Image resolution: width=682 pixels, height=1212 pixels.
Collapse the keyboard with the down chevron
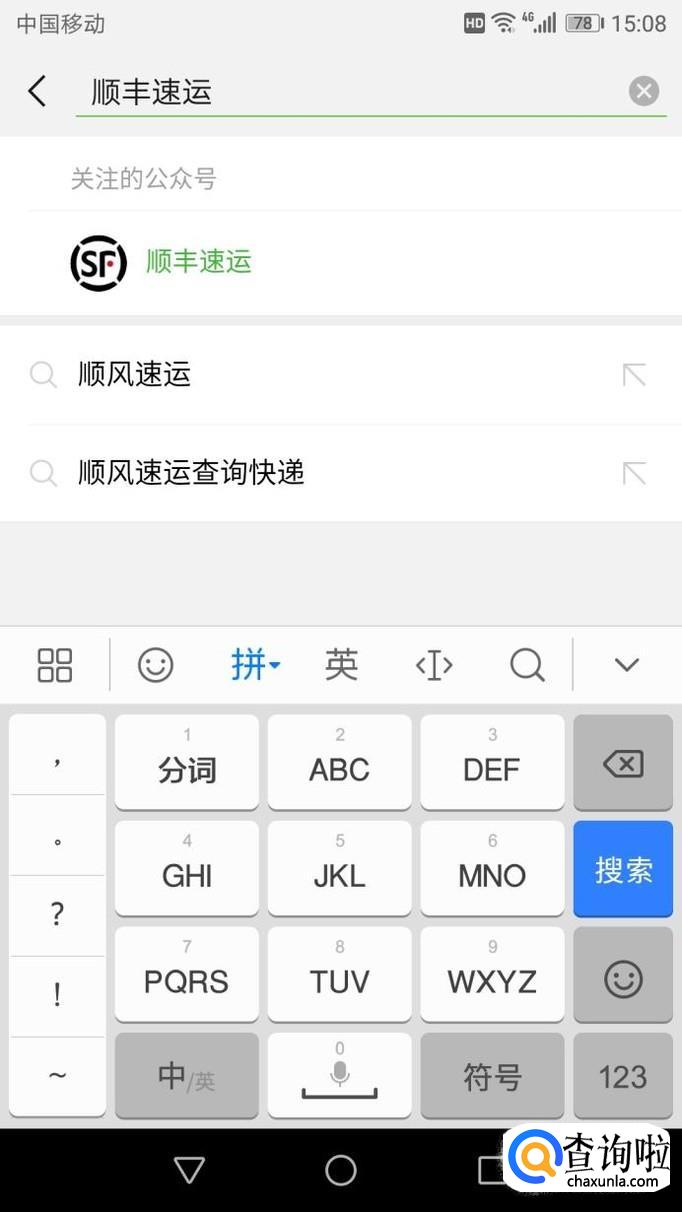(627, 665)
